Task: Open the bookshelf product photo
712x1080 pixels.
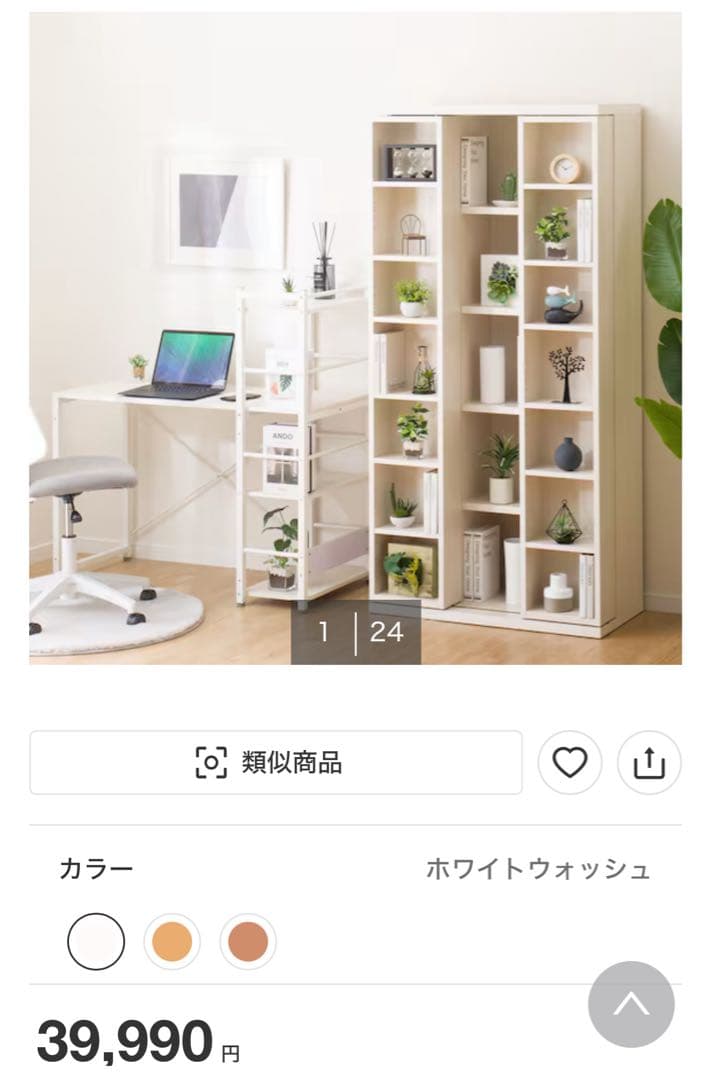Action: point(355,338)
